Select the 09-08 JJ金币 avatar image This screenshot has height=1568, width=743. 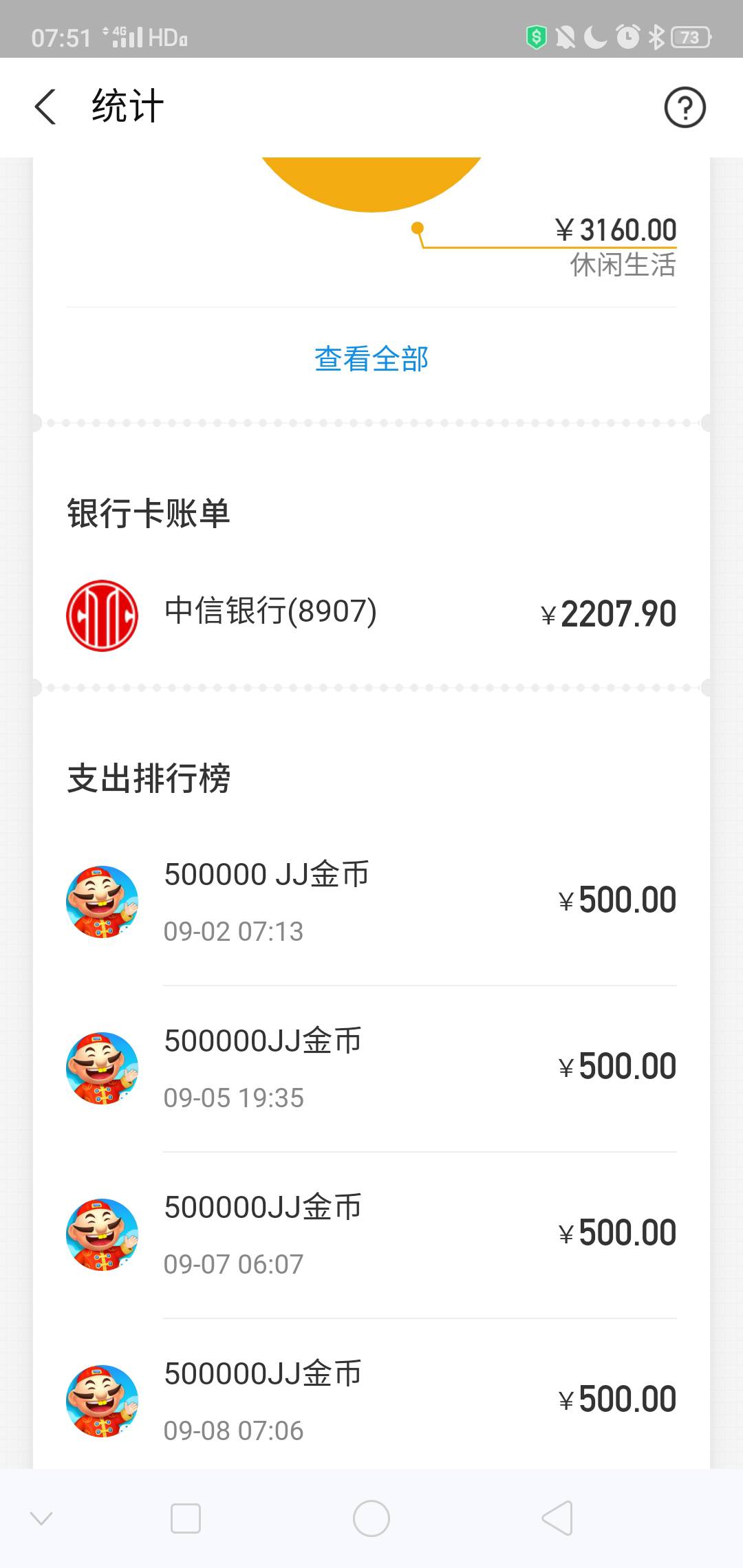point(102,1401)
